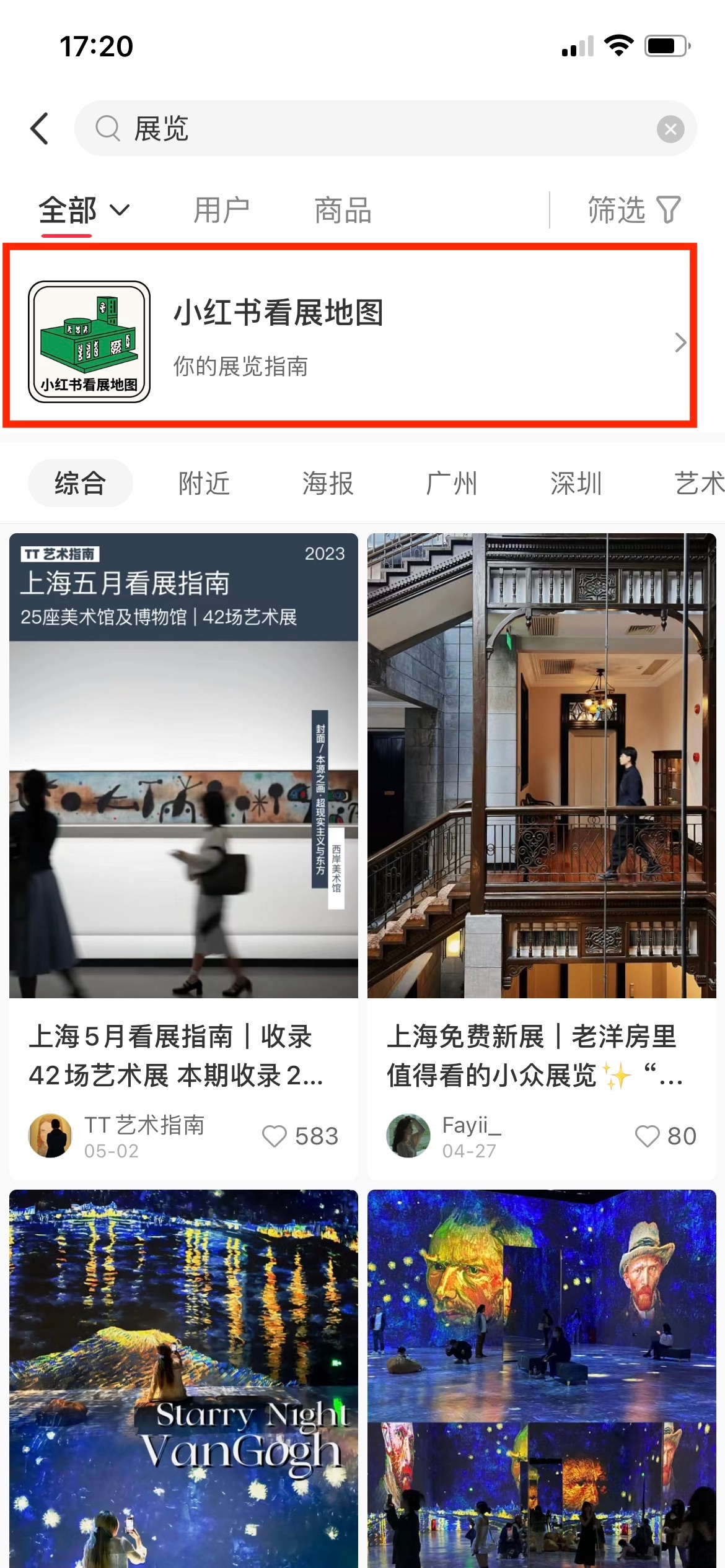This screenshot has height=1568, width=725.
Task: Select the 综合 chip
Action: pos(80,484)
